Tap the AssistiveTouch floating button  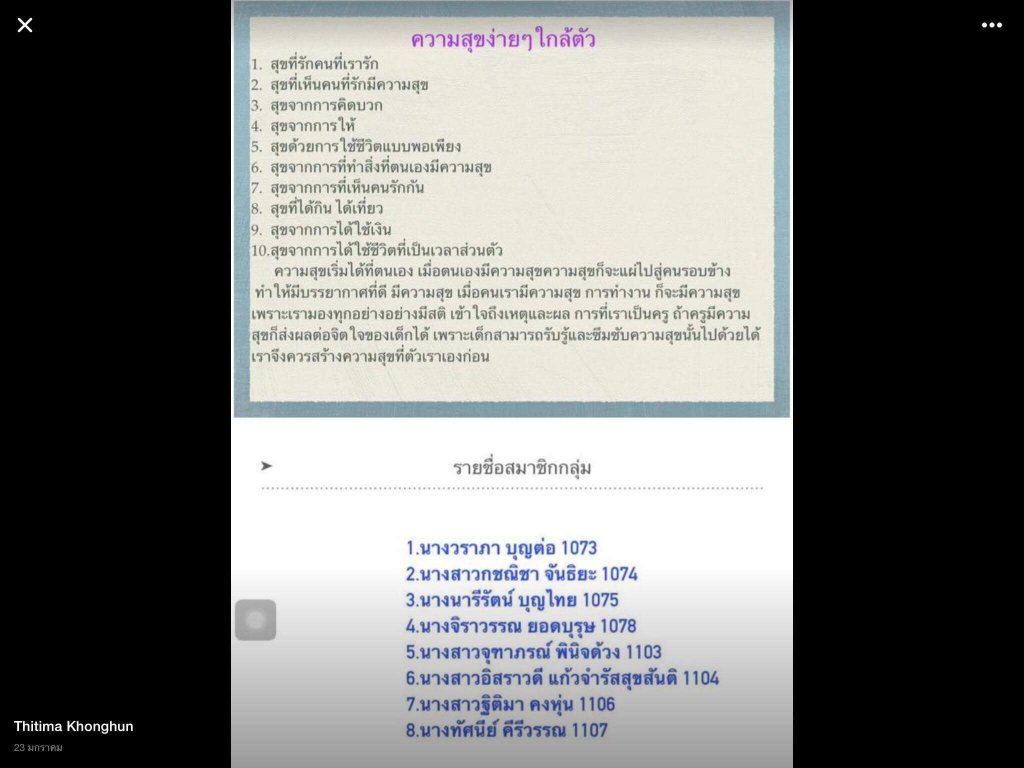click(x=255, y=620)
